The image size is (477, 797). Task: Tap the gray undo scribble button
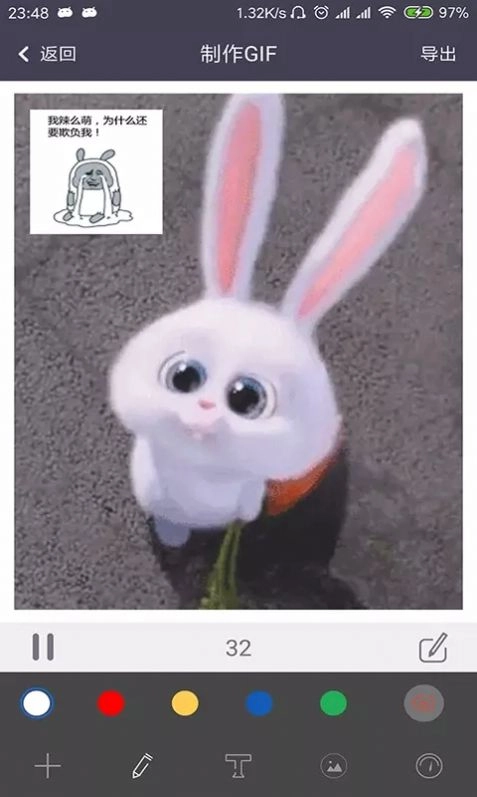(424, 703)
